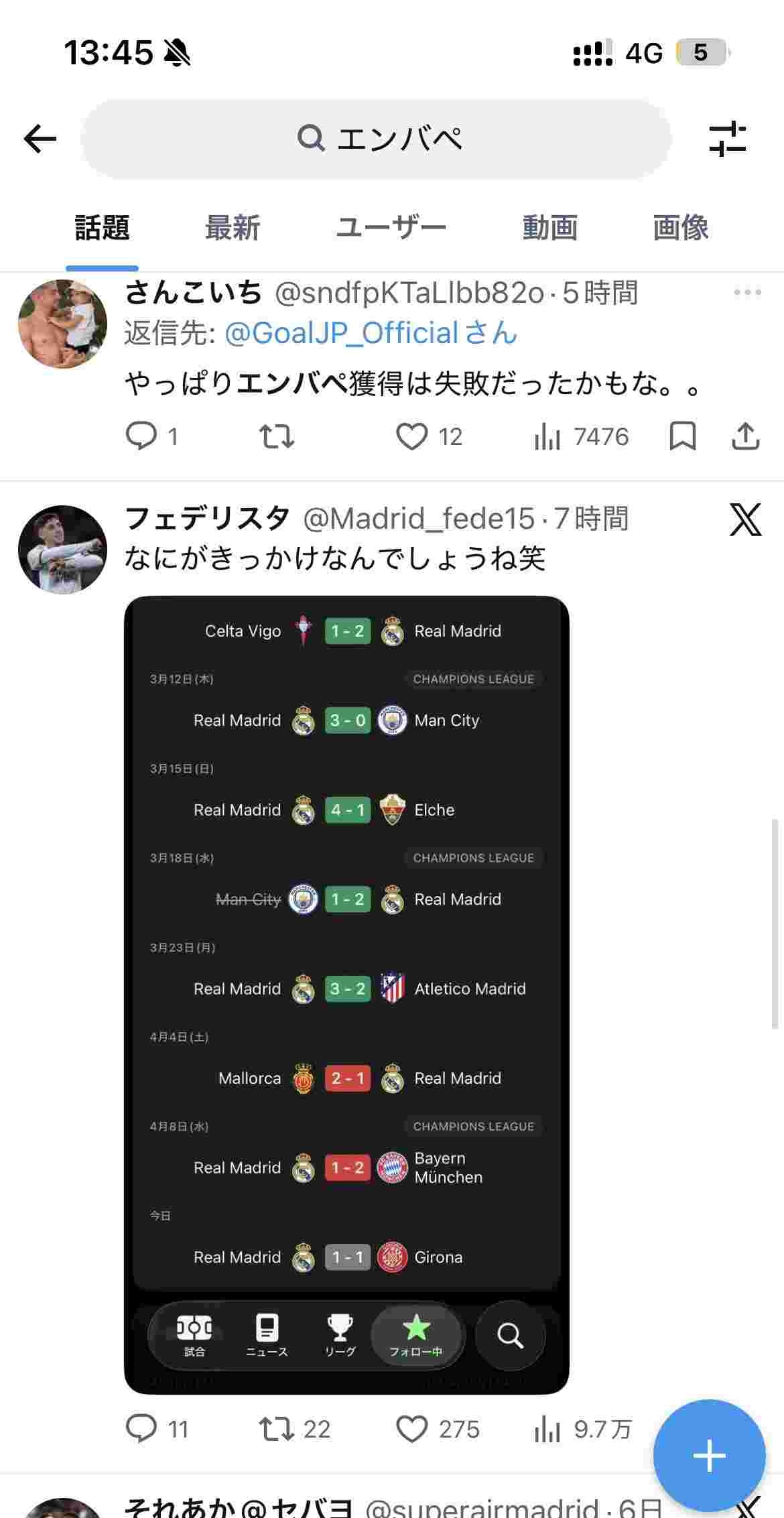The width and height of the screenshot is (784, 1518).
Task: Switch to the ユーザー tab
Action: tap(391, 228)
